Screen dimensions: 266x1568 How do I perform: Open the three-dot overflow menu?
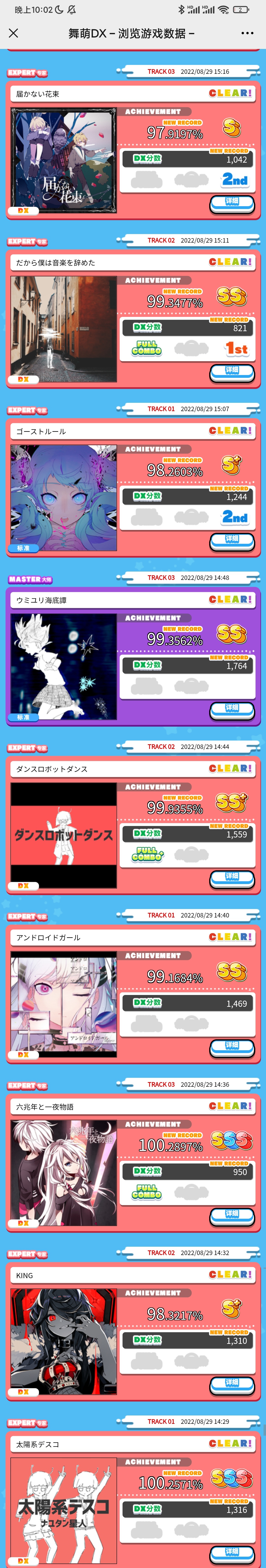click(247, 33)
